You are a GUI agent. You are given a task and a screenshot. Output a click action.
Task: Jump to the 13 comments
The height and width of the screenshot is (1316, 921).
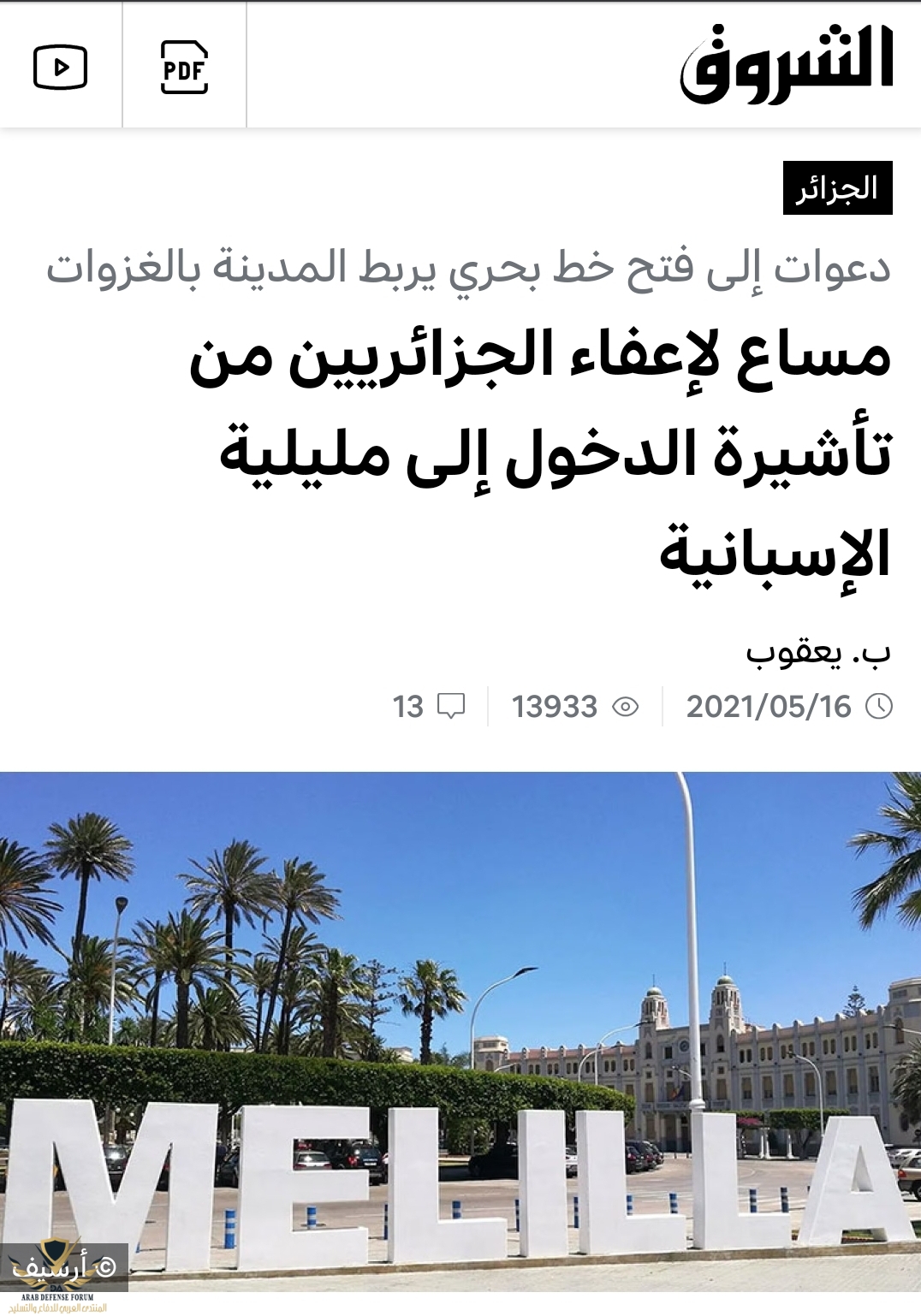pos(428,707)
